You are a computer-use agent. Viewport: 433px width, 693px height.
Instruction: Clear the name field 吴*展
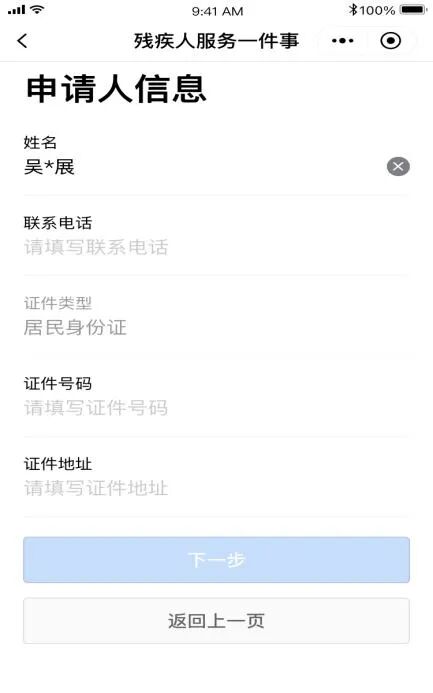click(398, 167)
